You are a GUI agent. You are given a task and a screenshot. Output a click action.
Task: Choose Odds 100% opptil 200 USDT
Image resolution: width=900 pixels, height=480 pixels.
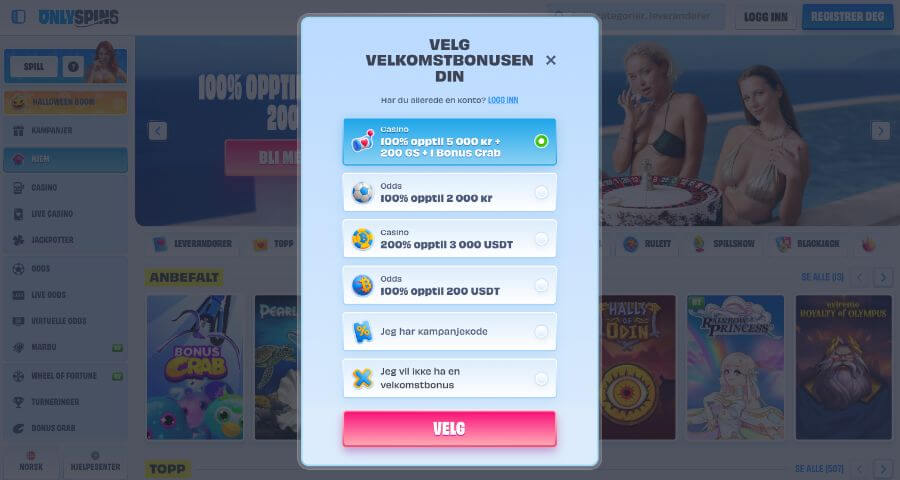pyautogui.click(x=449, y=285)
